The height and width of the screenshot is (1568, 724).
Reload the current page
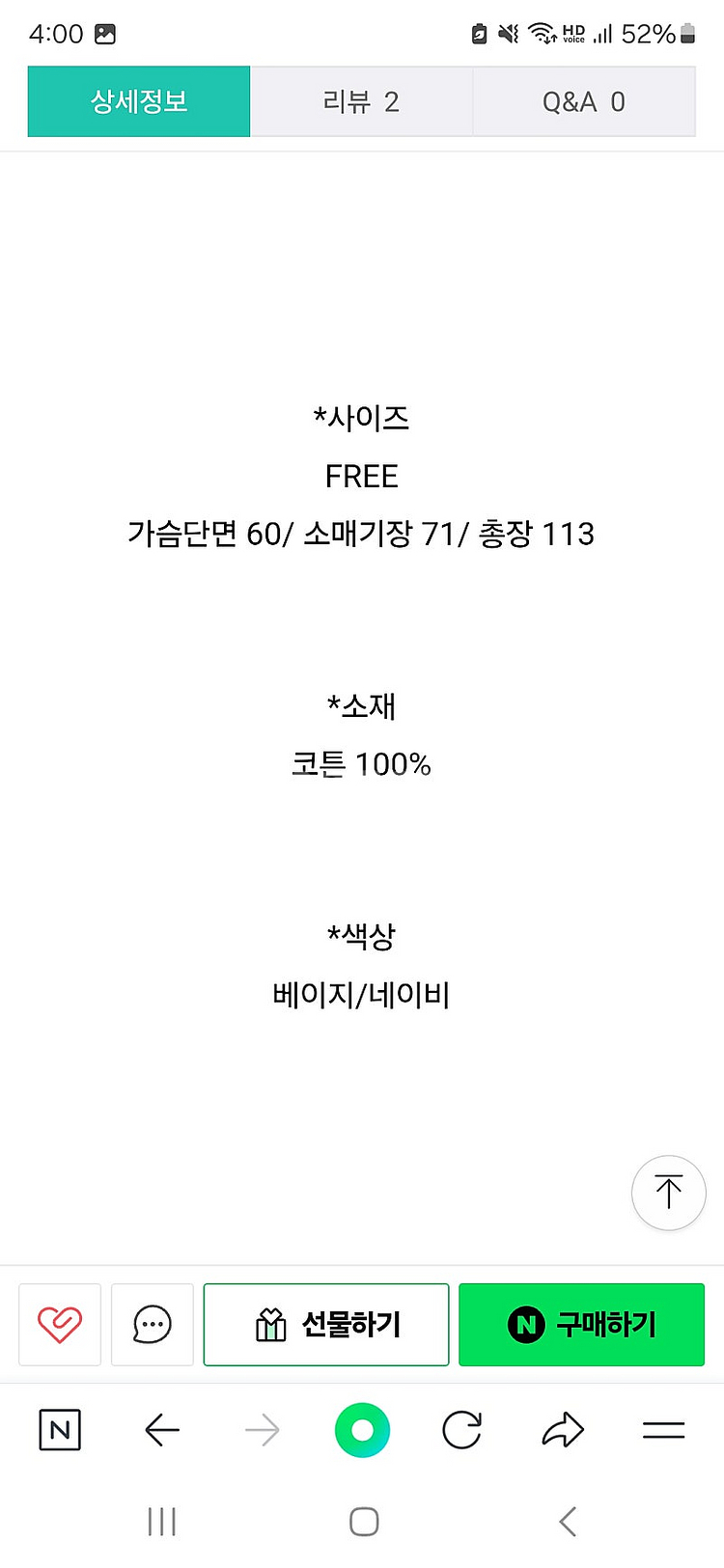(x=461, y=1429)
